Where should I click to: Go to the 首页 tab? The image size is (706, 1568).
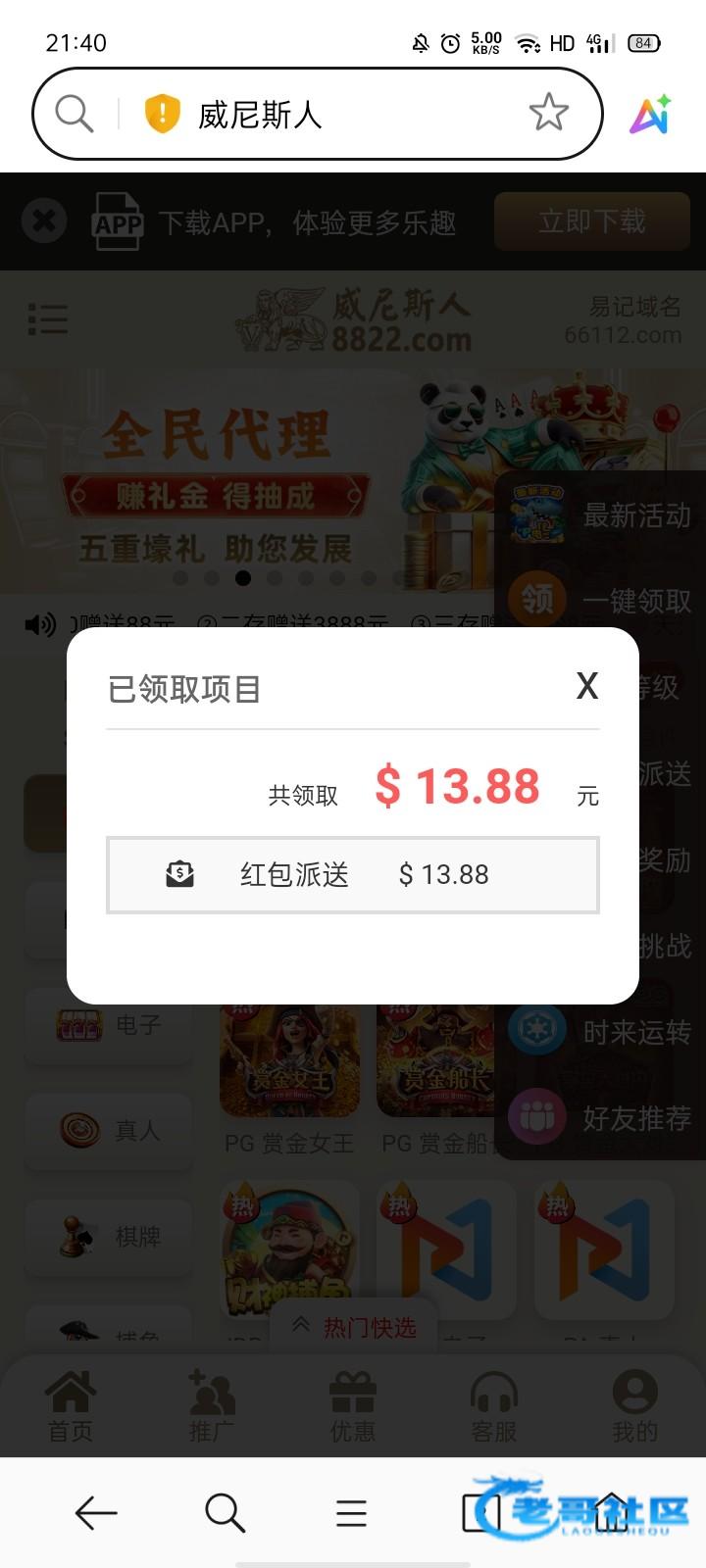(x=71, y=1407)
